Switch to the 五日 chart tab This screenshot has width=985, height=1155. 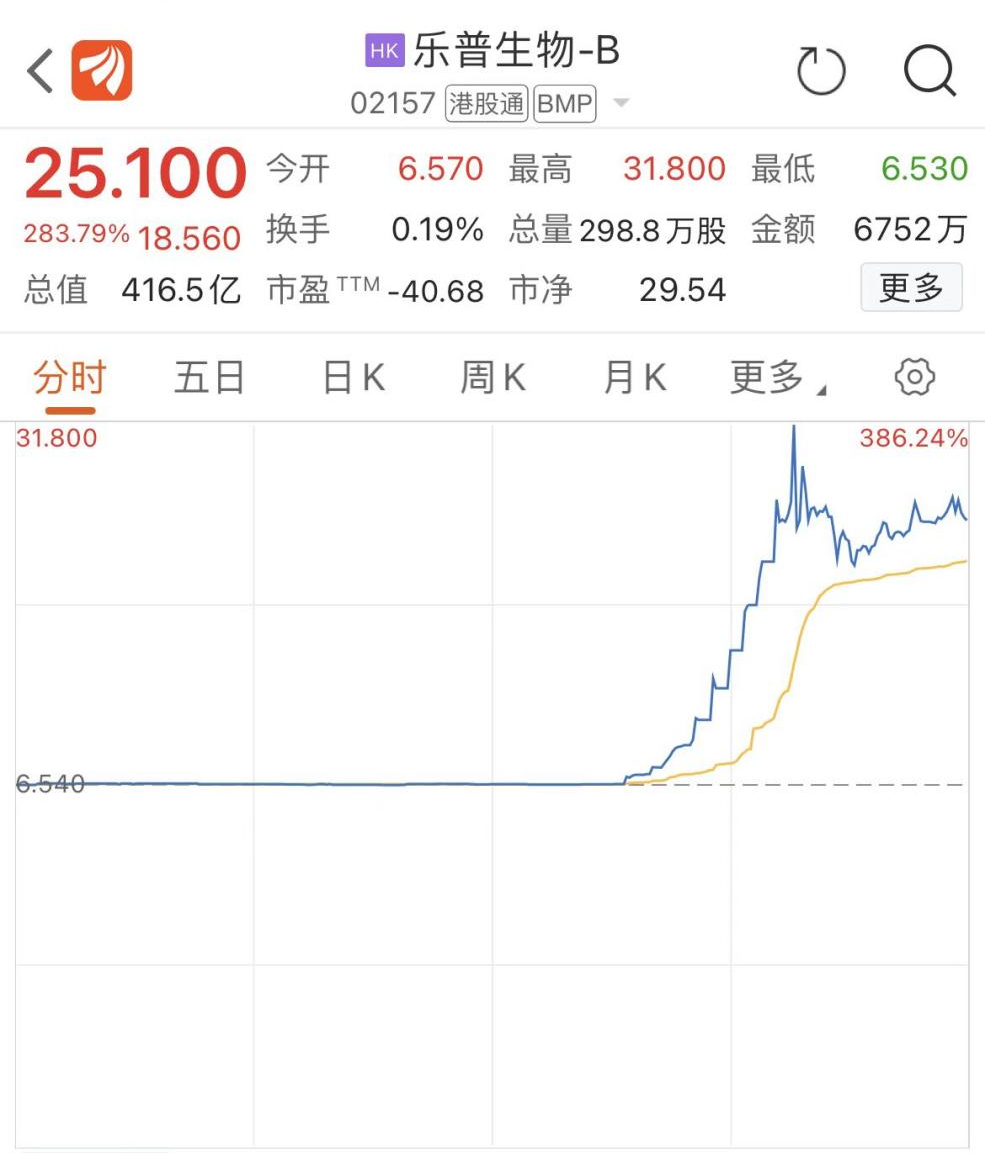209,378
